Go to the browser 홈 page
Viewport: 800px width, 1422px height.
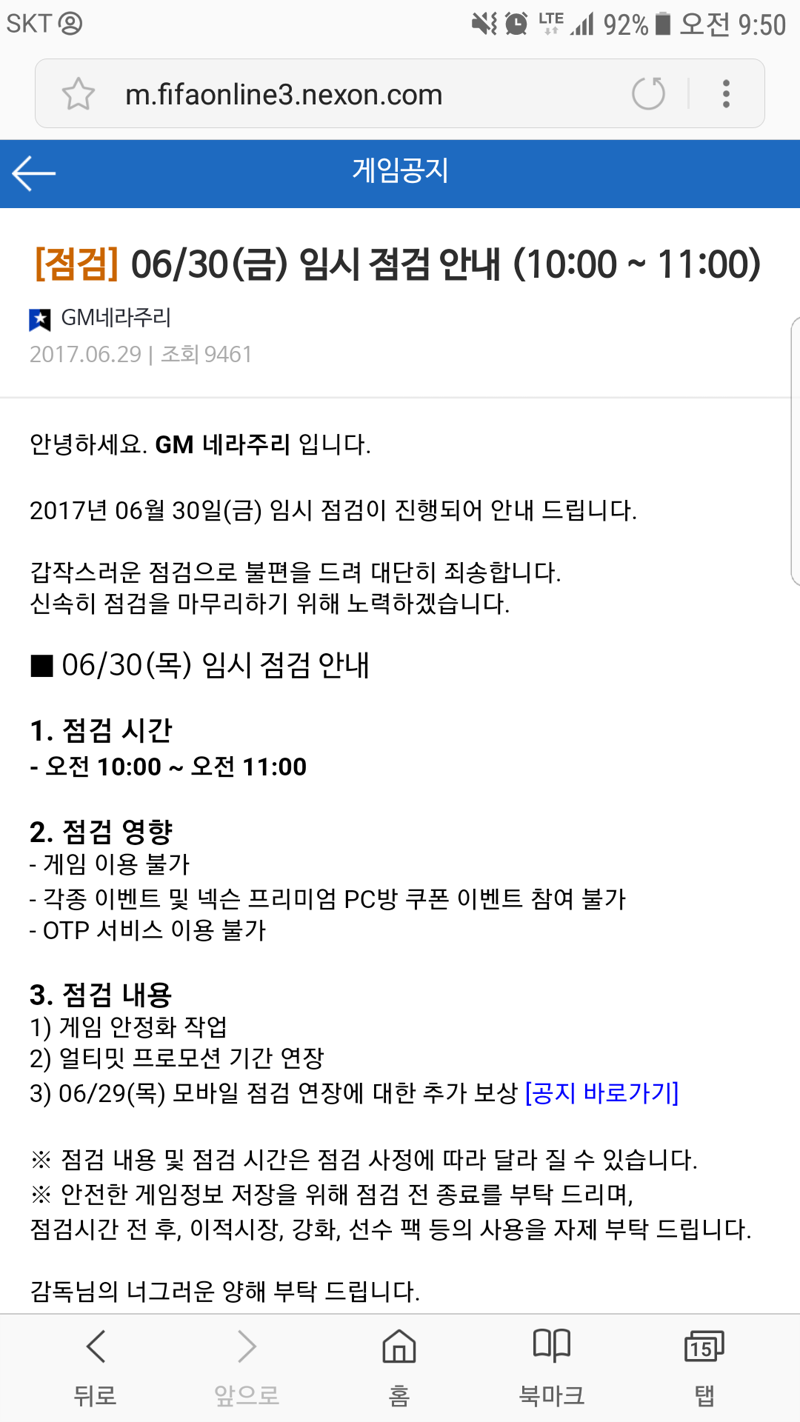(399, 1367)
